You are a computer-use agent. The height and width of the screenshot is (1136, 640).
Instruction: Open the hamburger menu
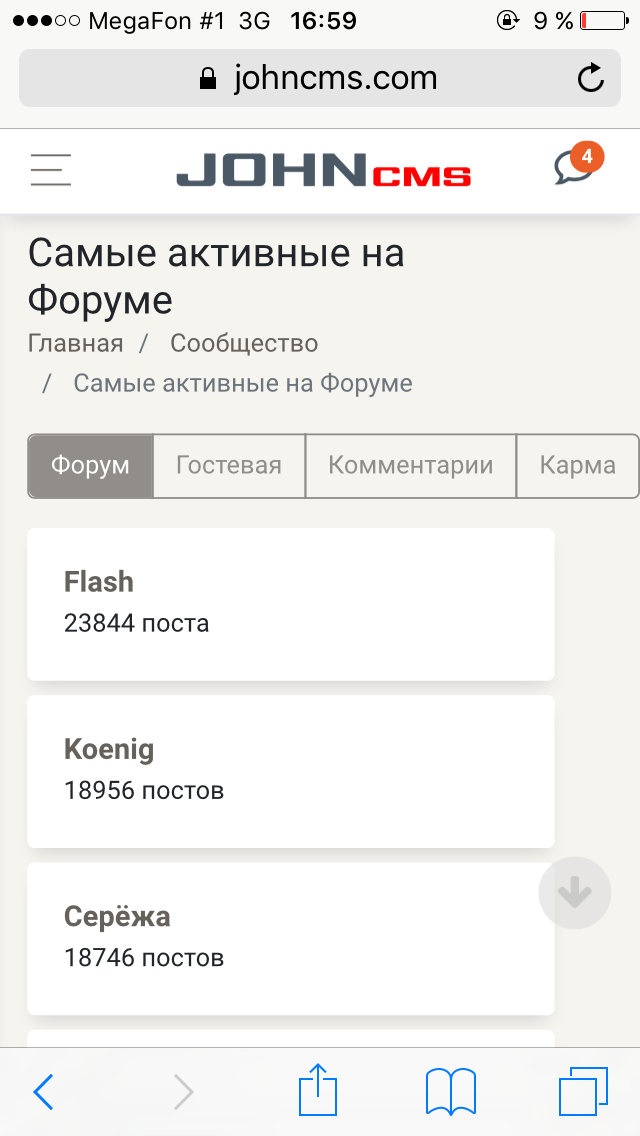pos(50,169)
